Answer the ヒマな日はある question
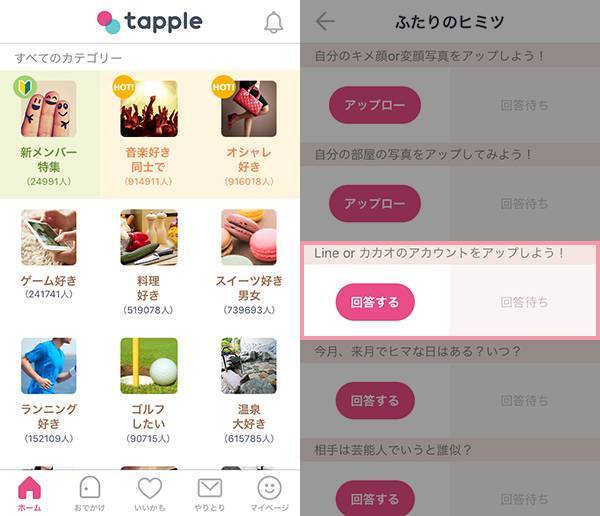 tap(375, 401)
